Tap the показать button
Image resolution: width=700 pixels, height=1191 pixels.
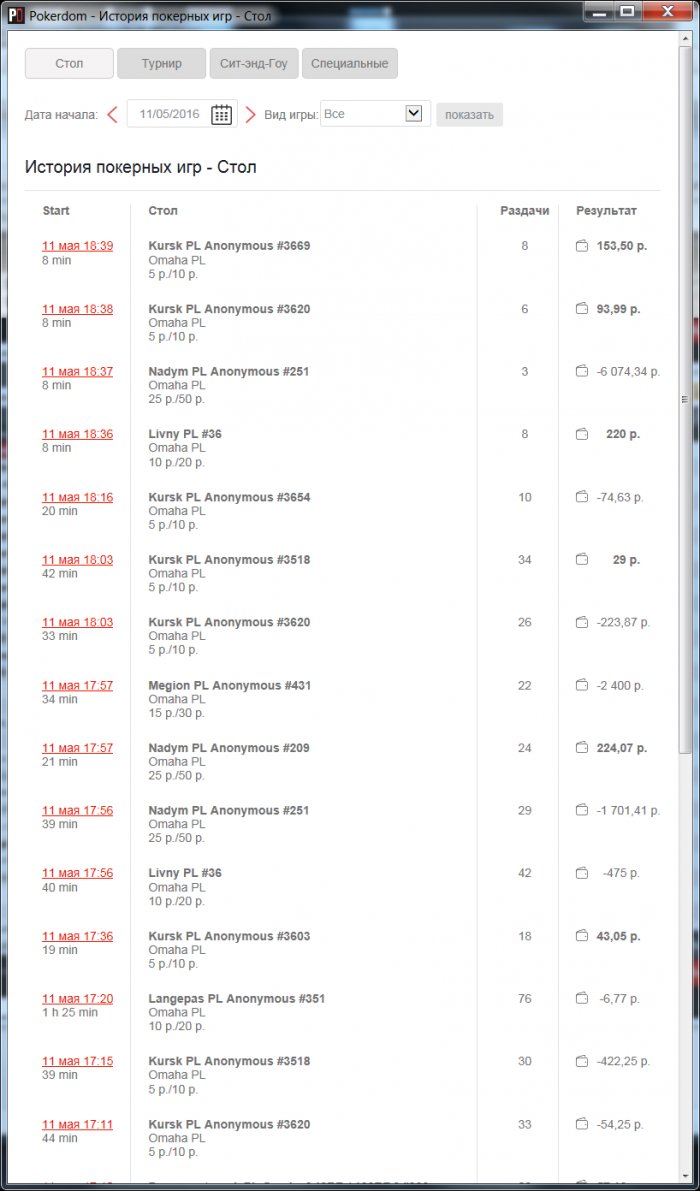pyautogui.click(x=469, y=115)
